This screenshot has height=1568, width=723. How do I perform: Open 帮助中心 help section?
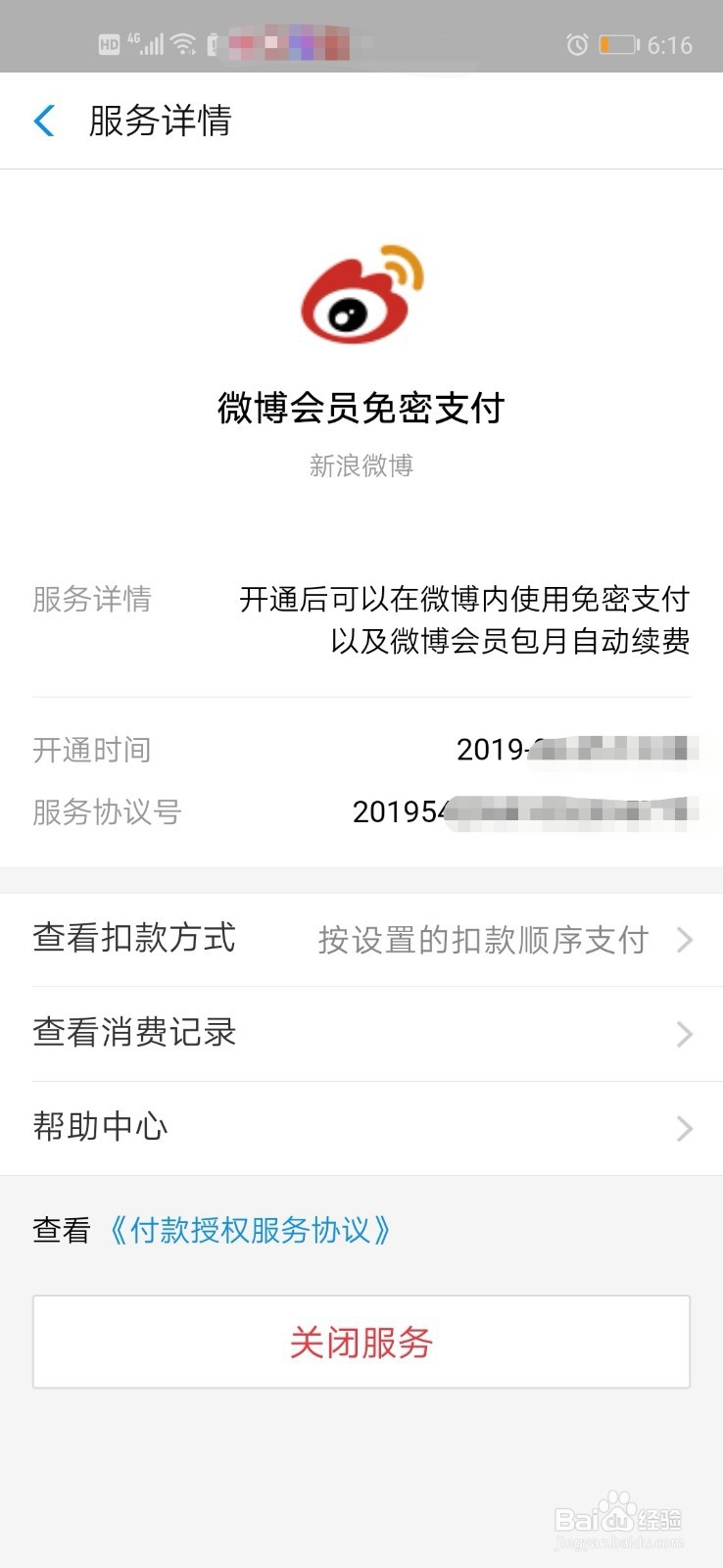pyautogui.click(x=100, y=1126)
